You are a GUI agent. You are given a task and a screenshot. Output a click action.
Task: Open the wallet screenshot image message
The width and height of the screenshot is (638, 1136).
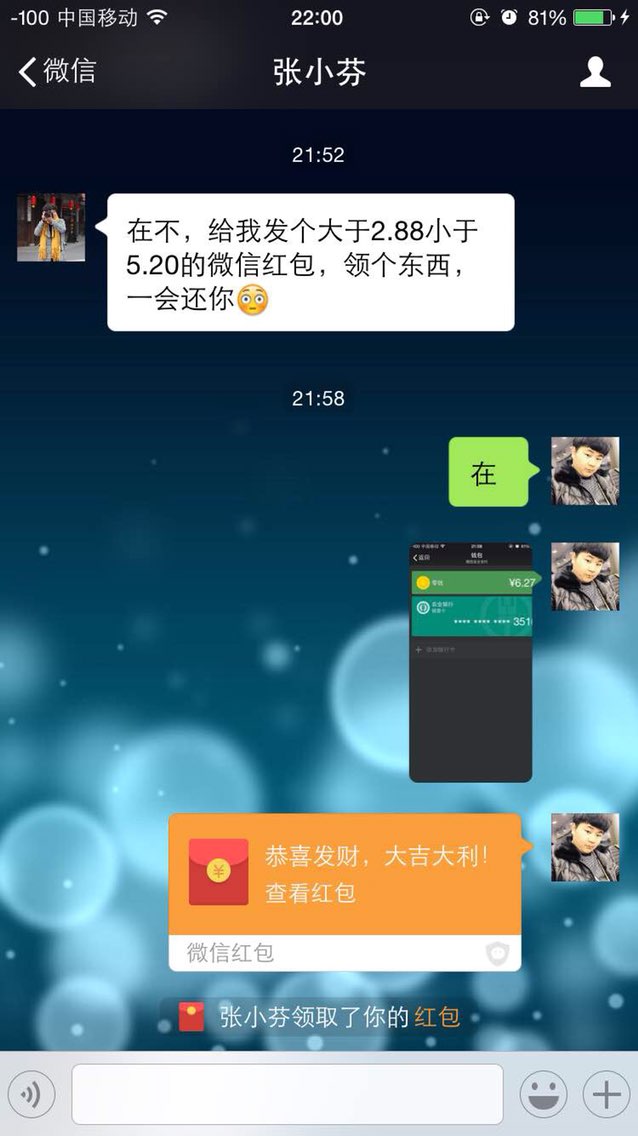pos(471,662)
